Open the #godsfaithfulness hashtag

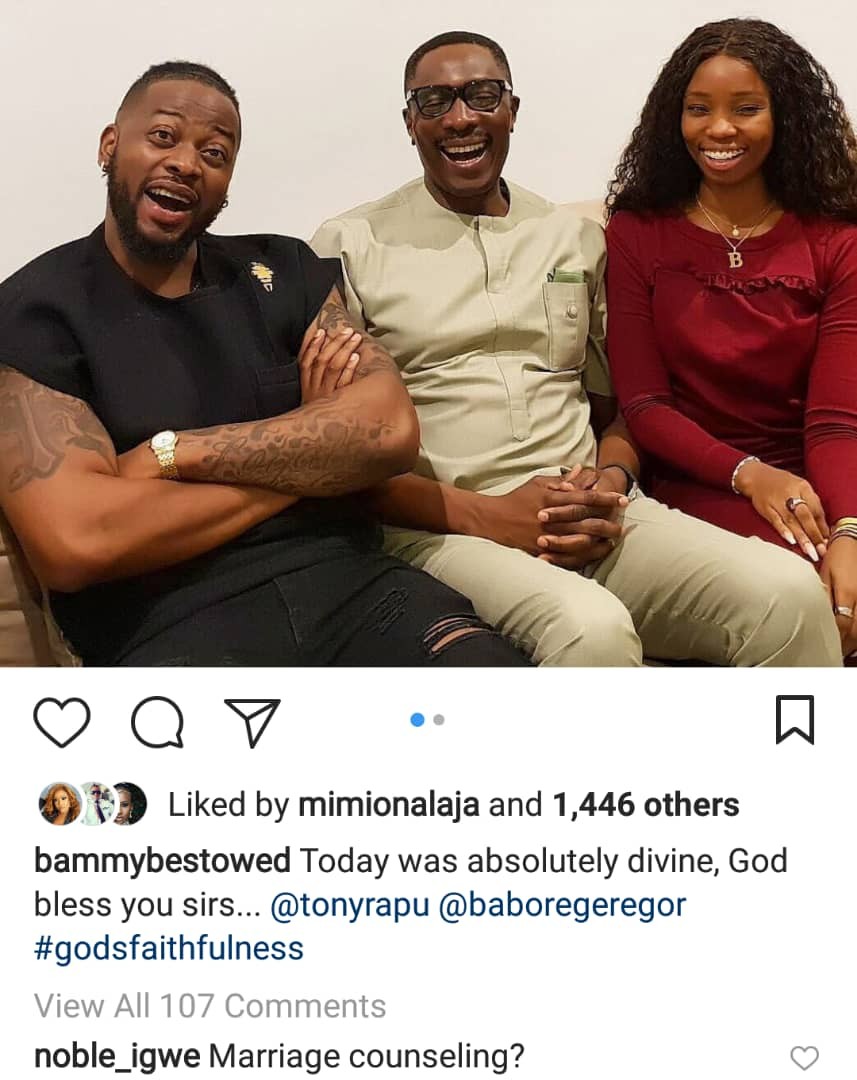[169, 948]
